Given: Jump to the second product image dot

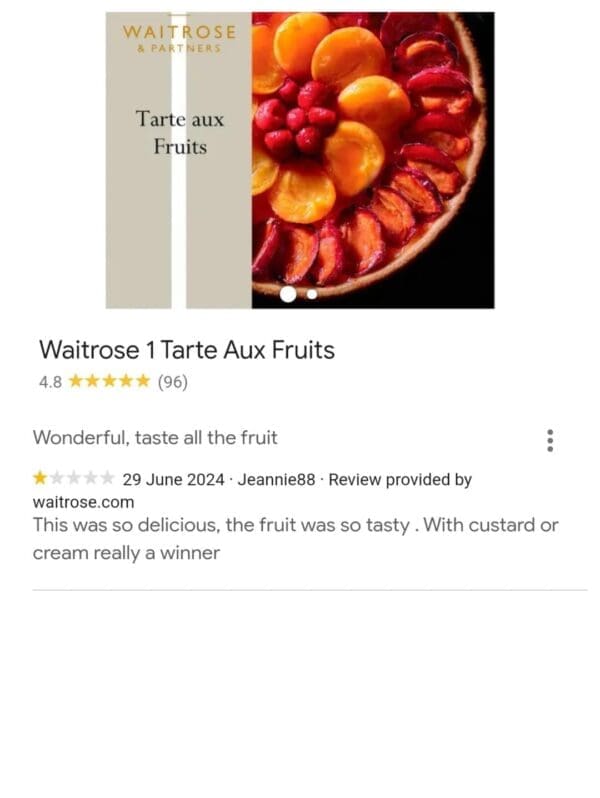Looking at the screenshot, I should coord(312,294).
